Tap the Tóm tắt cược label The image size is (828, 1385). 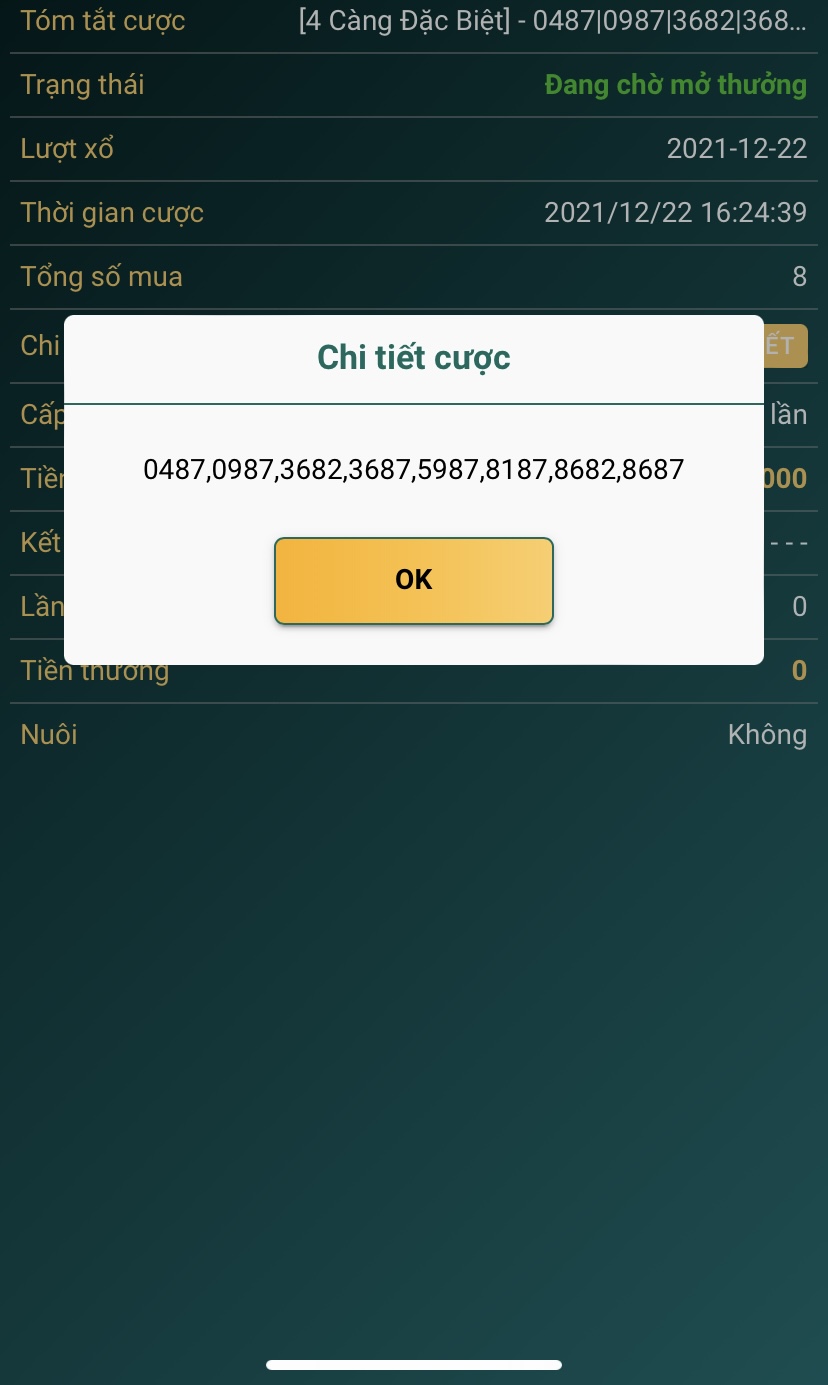102,20
